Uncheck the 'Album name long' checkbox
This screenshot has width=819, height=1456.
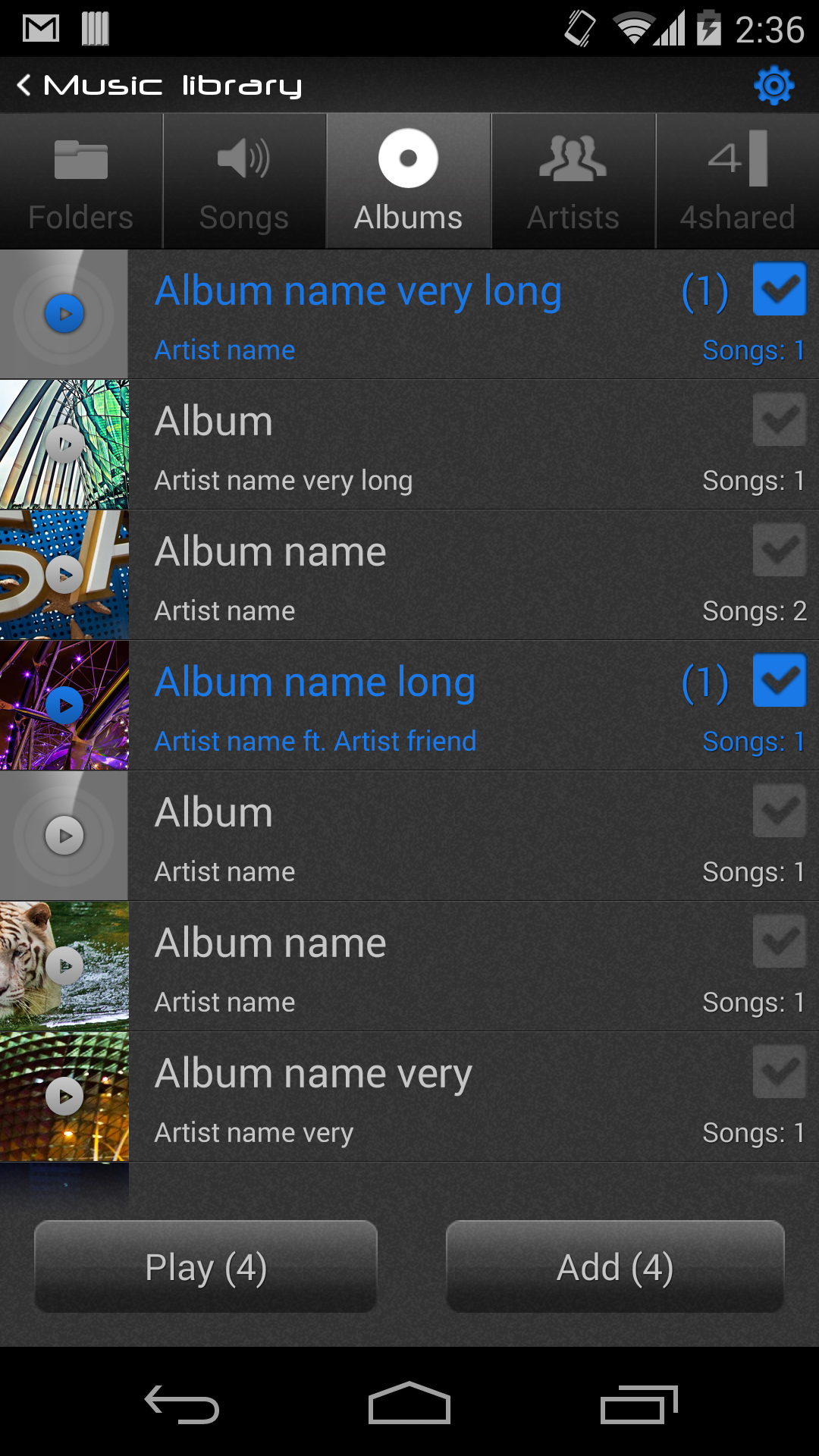coord(780,680)
